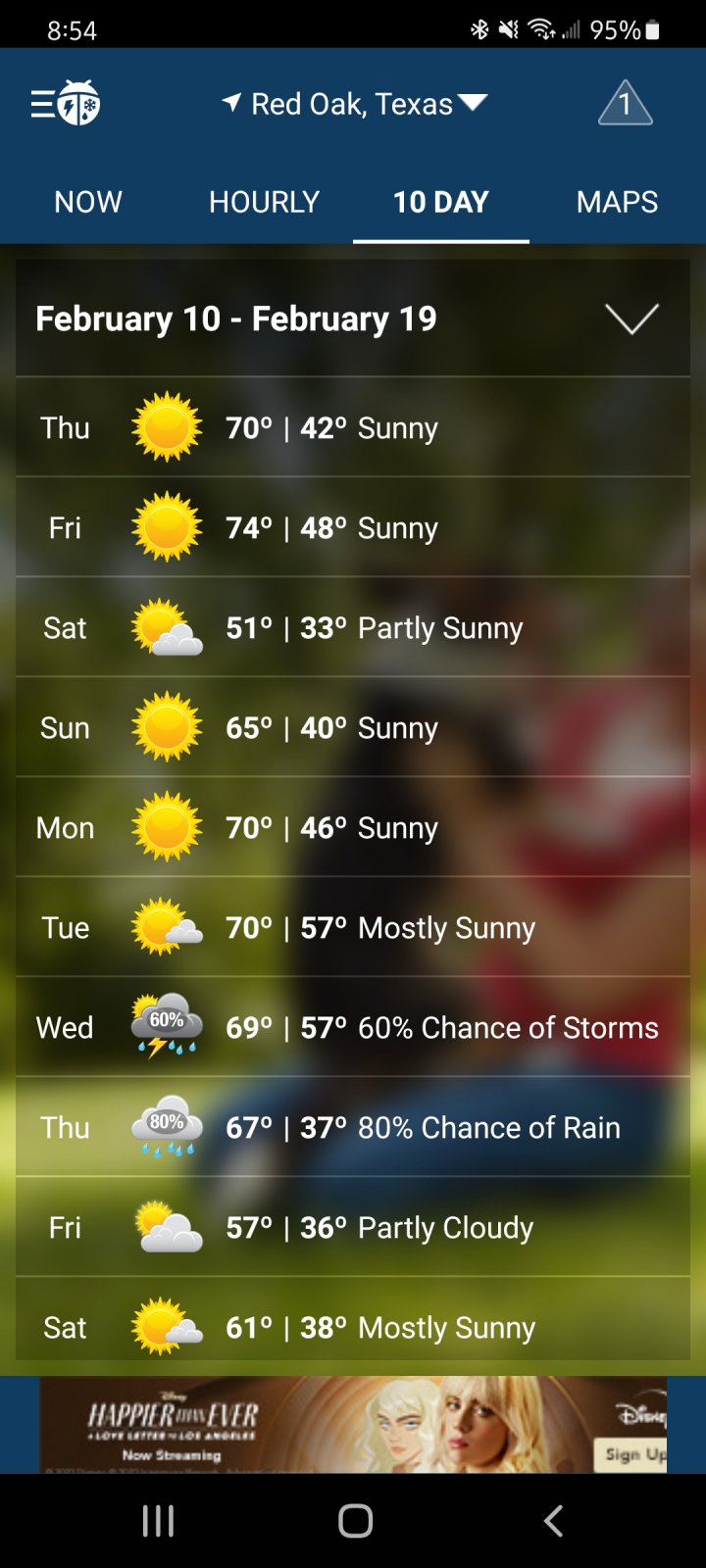706x1568 pixels.
Task: View Tue 70° Mostly Sunny forecast details
Action: [x=353, y=927]
